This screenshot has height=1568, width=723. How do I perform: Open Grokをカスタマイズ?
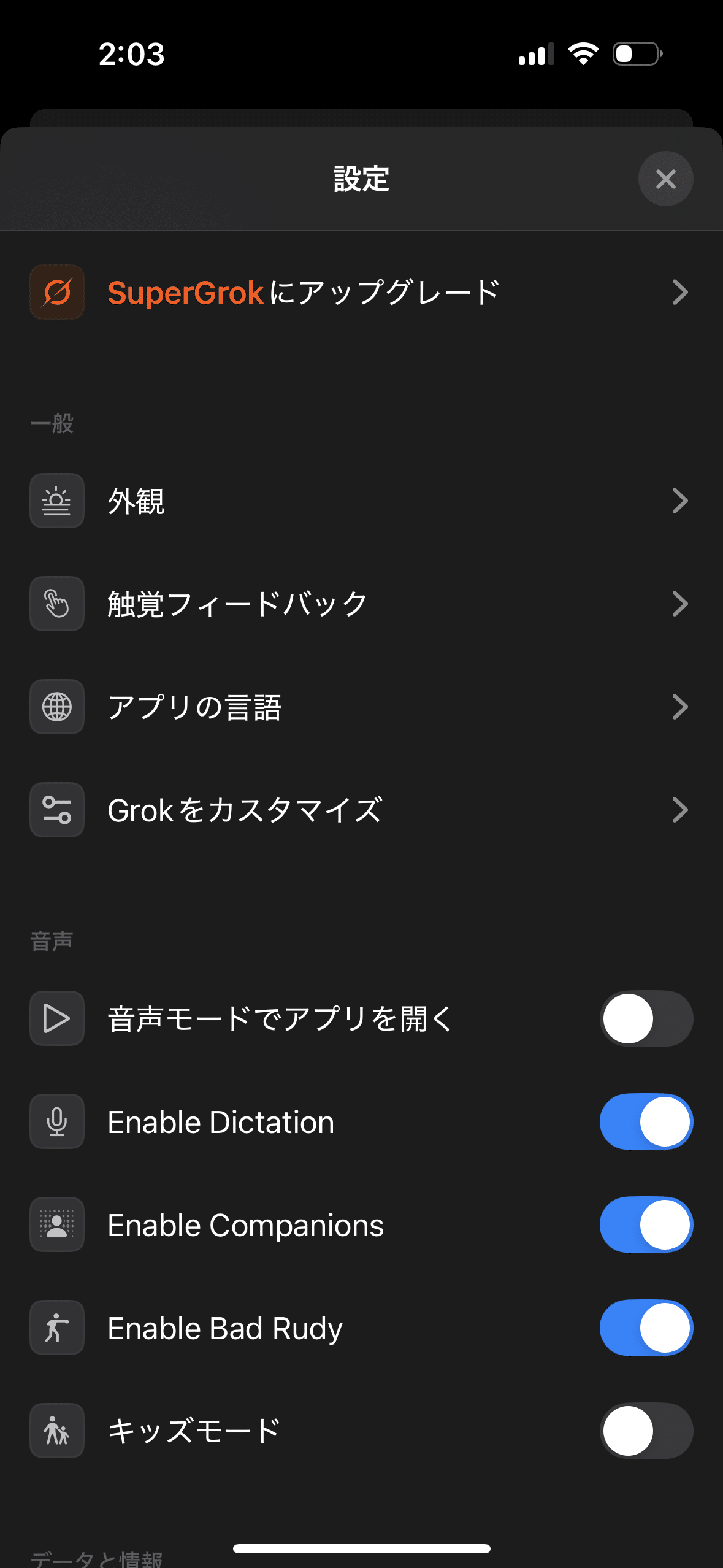[x=361, y=810]
